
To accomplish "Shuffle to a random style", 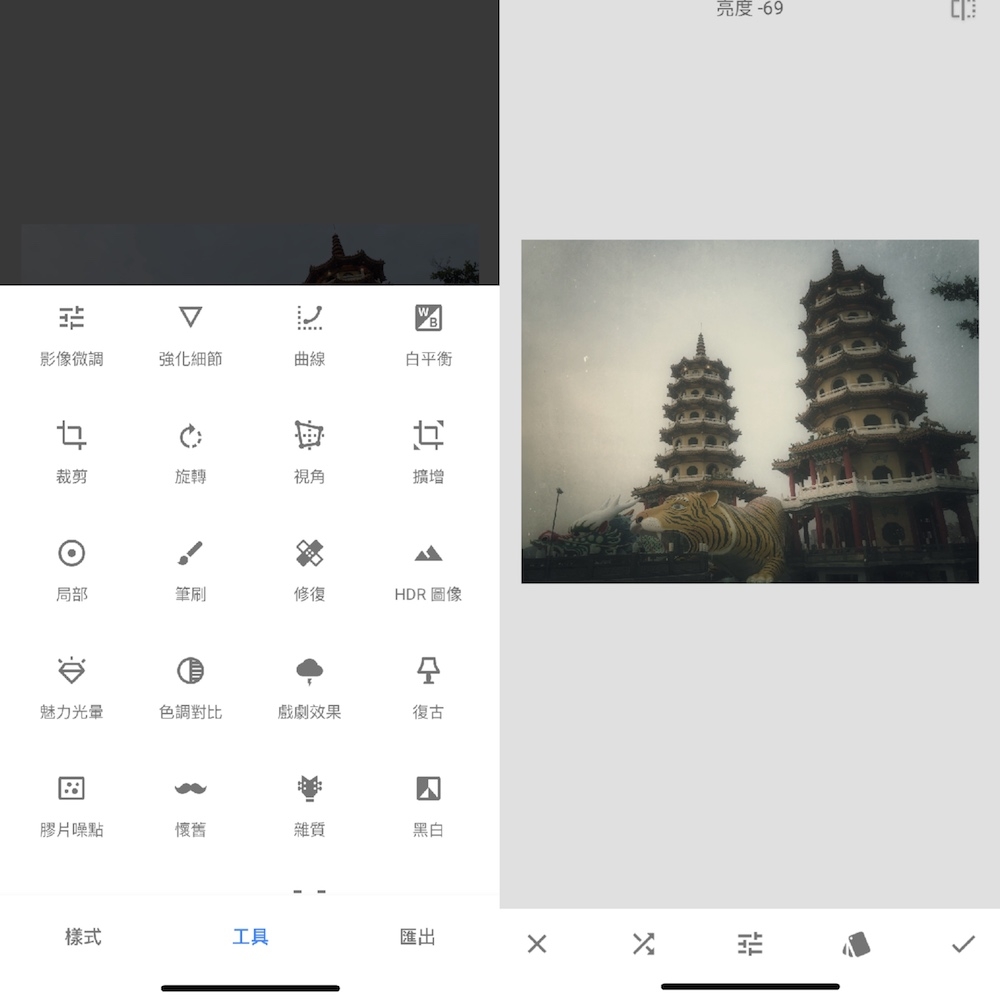I will click(643, 944).
